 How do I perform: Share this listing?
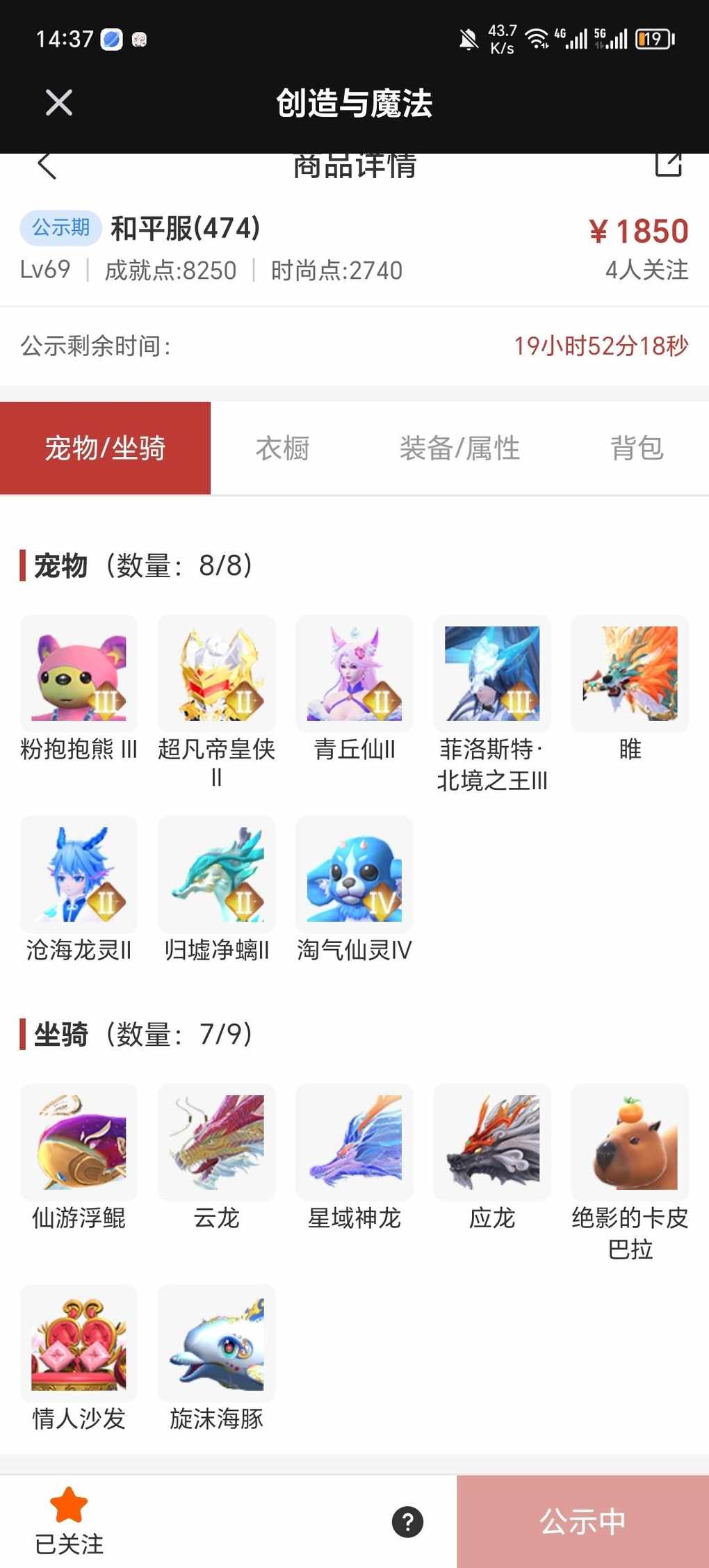click(x=668, y=164)
